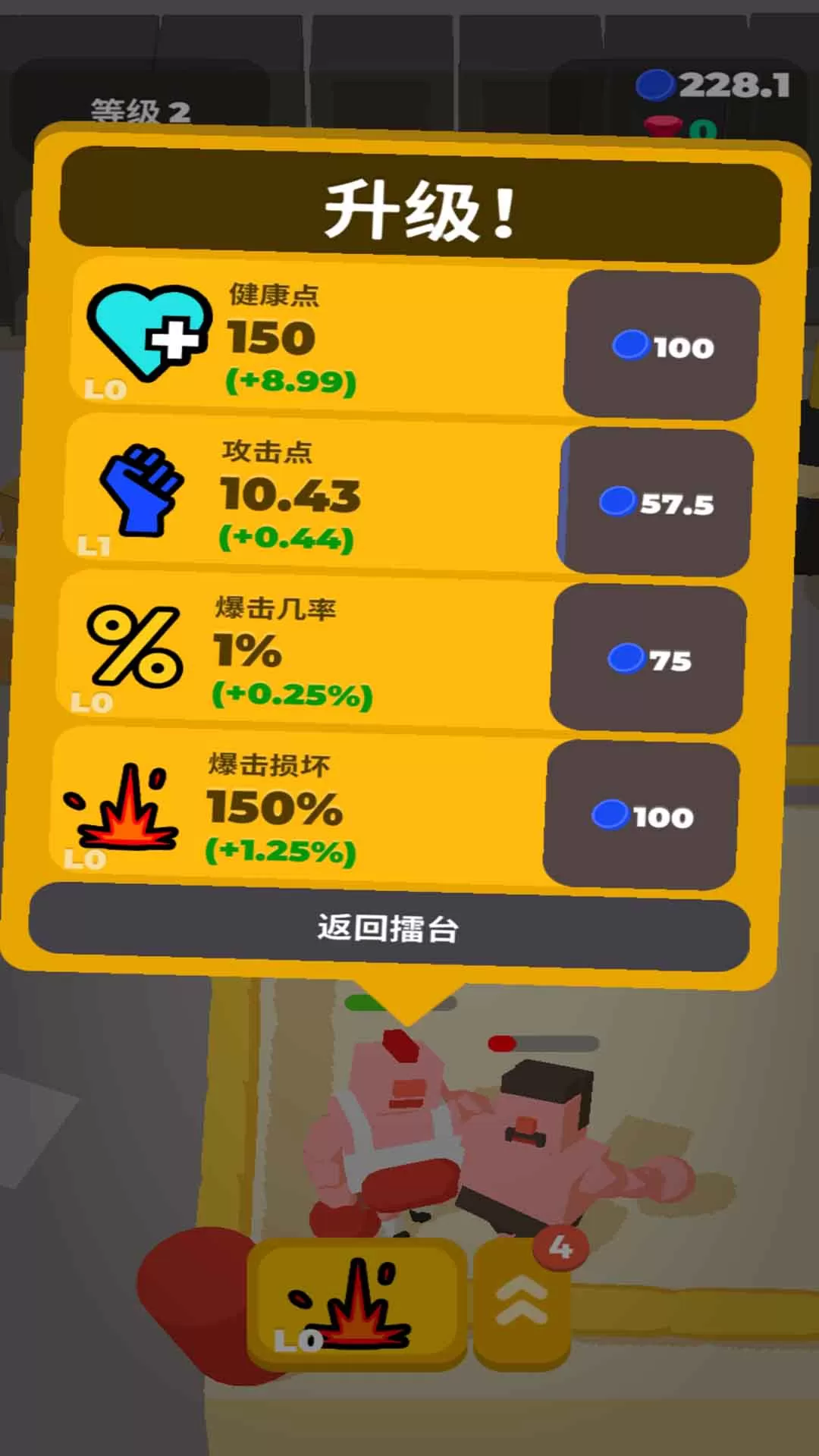Screen dimensions: 819x1456
Task: Activate the explosion skill button
Action: pos(356,1303)
